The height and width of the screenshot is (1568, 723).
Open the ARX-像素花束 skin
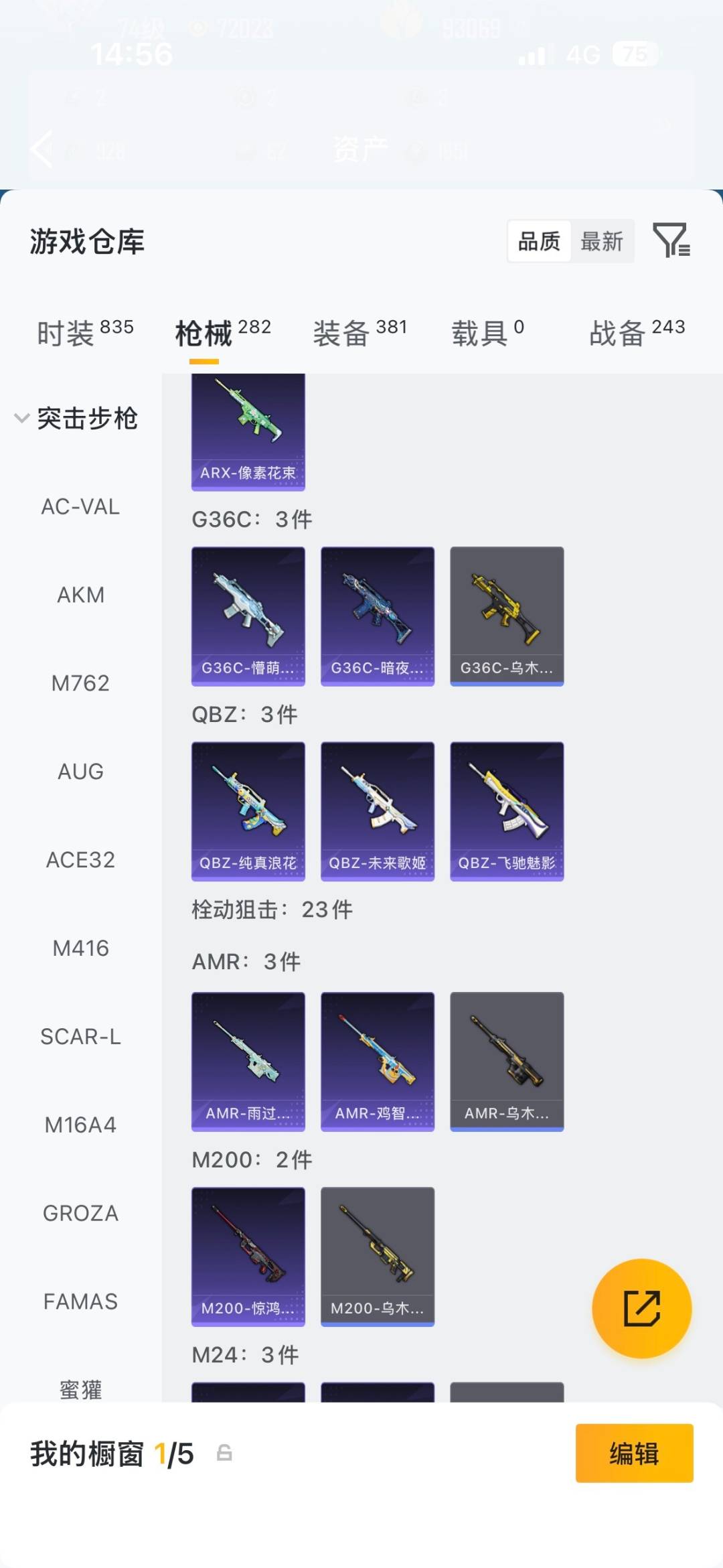coord(248,432)
